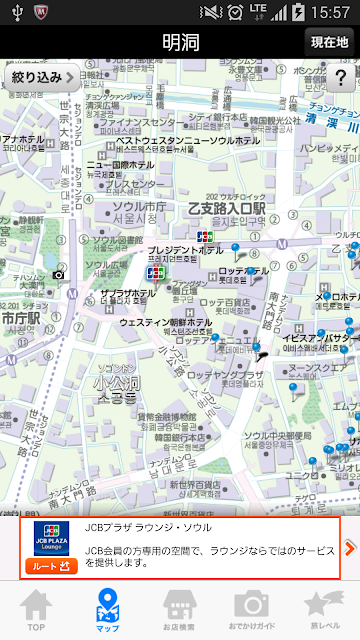Select the マップ tab
This screenshot has height=640, width=360.
108,611
